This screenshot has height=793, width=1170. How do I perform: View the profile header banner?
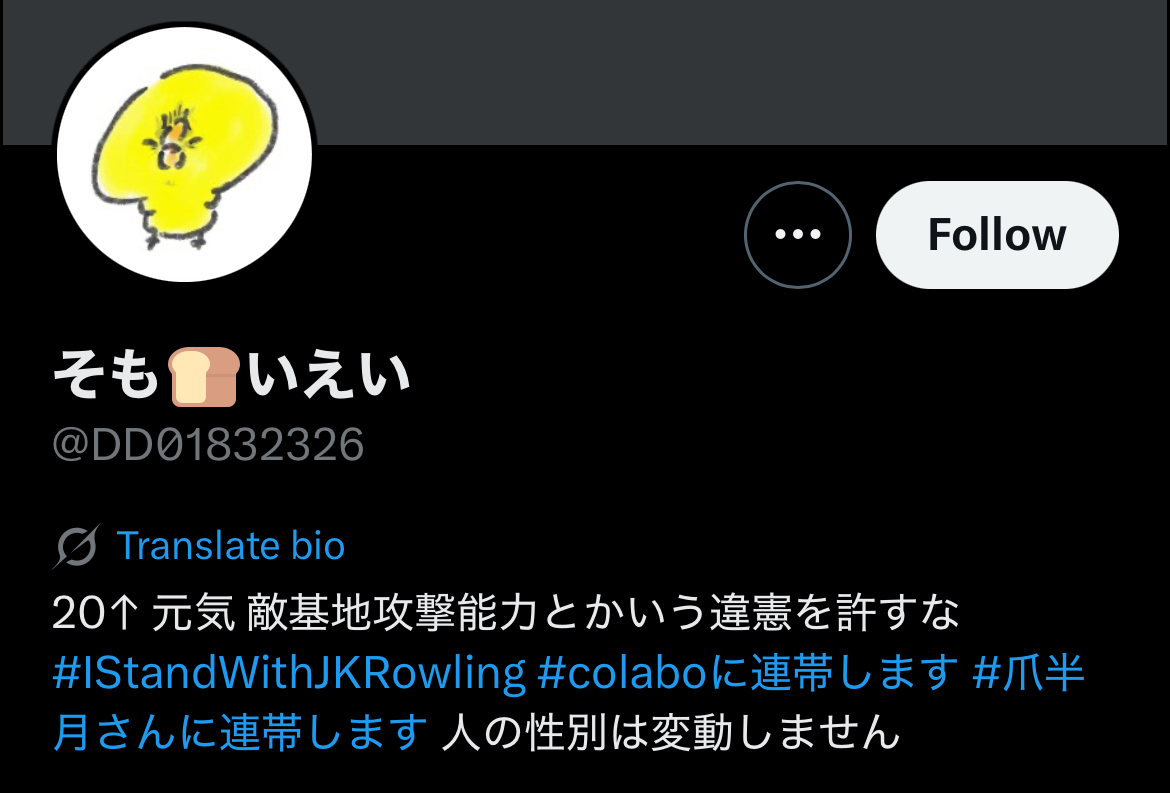tap(700, 70)
